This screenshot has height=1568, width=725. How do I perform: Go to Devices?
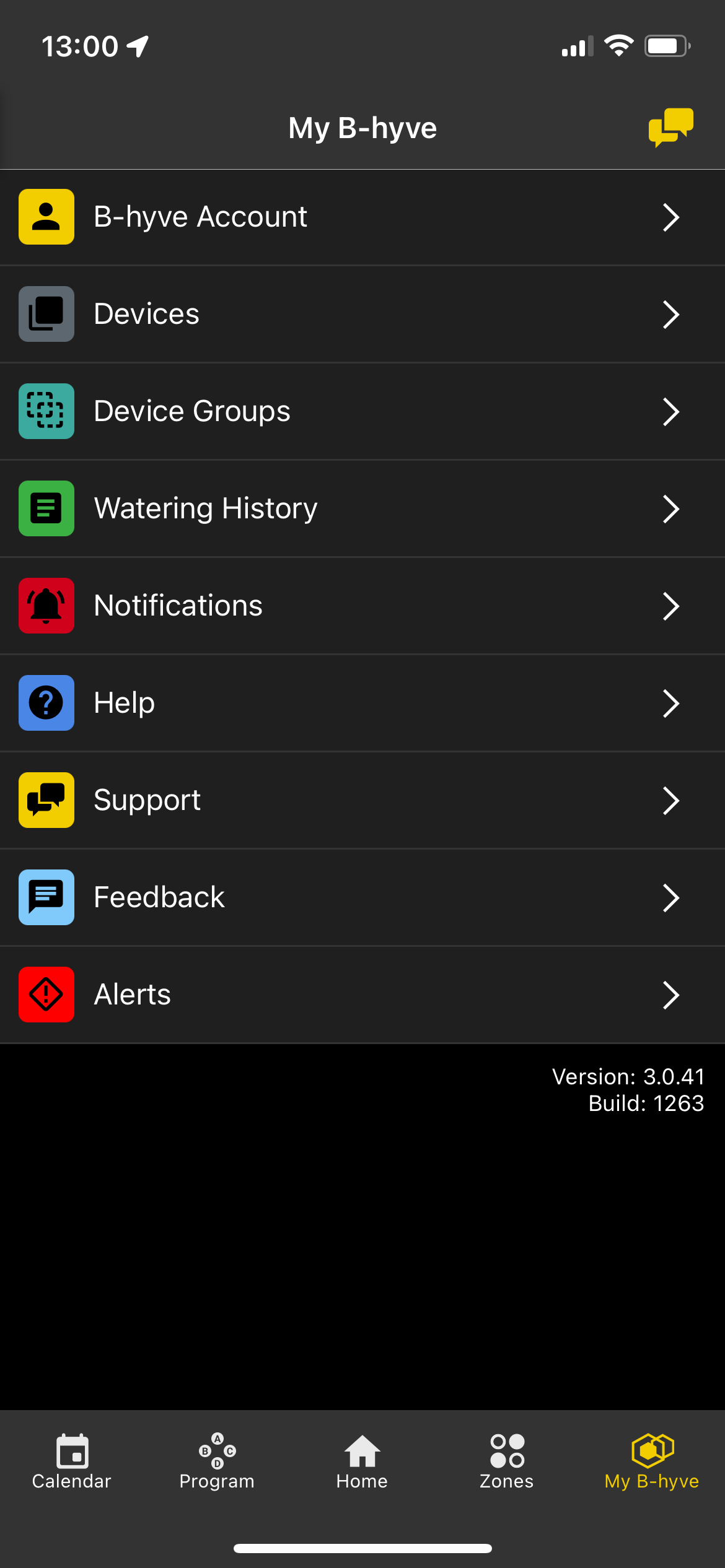362,315
